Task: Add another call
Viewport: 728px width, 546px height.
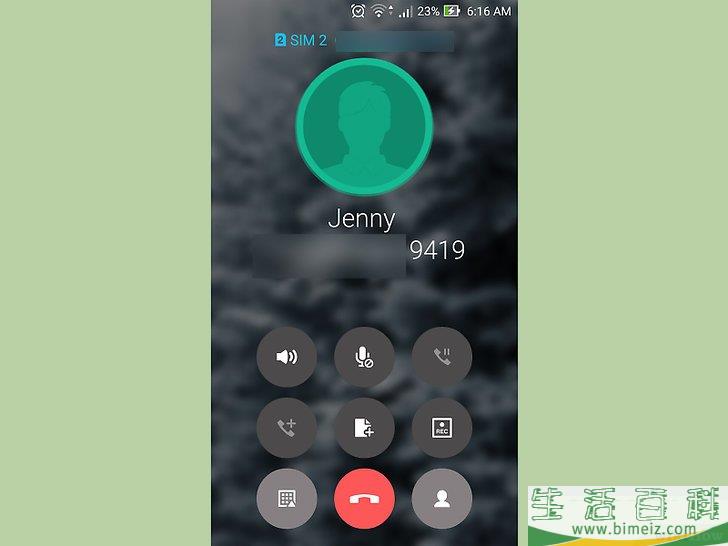Action: [x=286, y=427]
